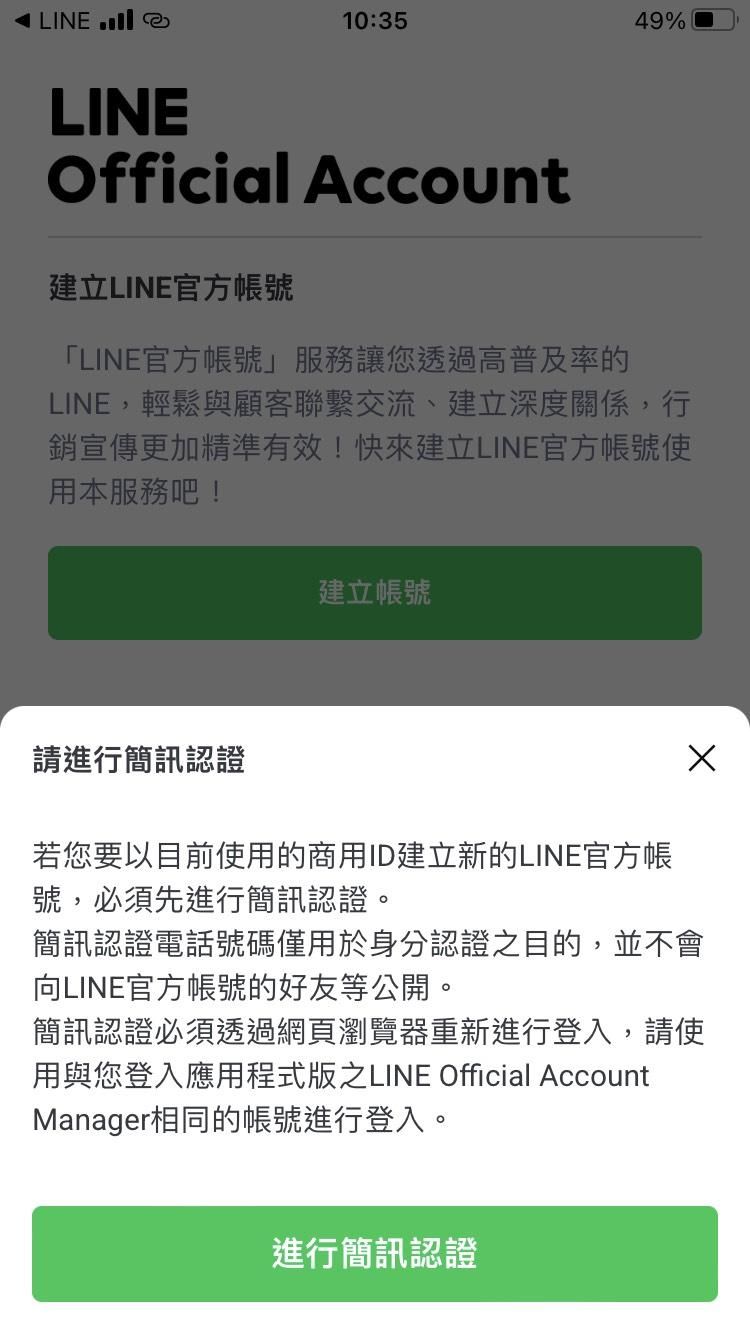Return to the LINE app
This screenshot has width=750, height=1334.
tap(52, 21)
